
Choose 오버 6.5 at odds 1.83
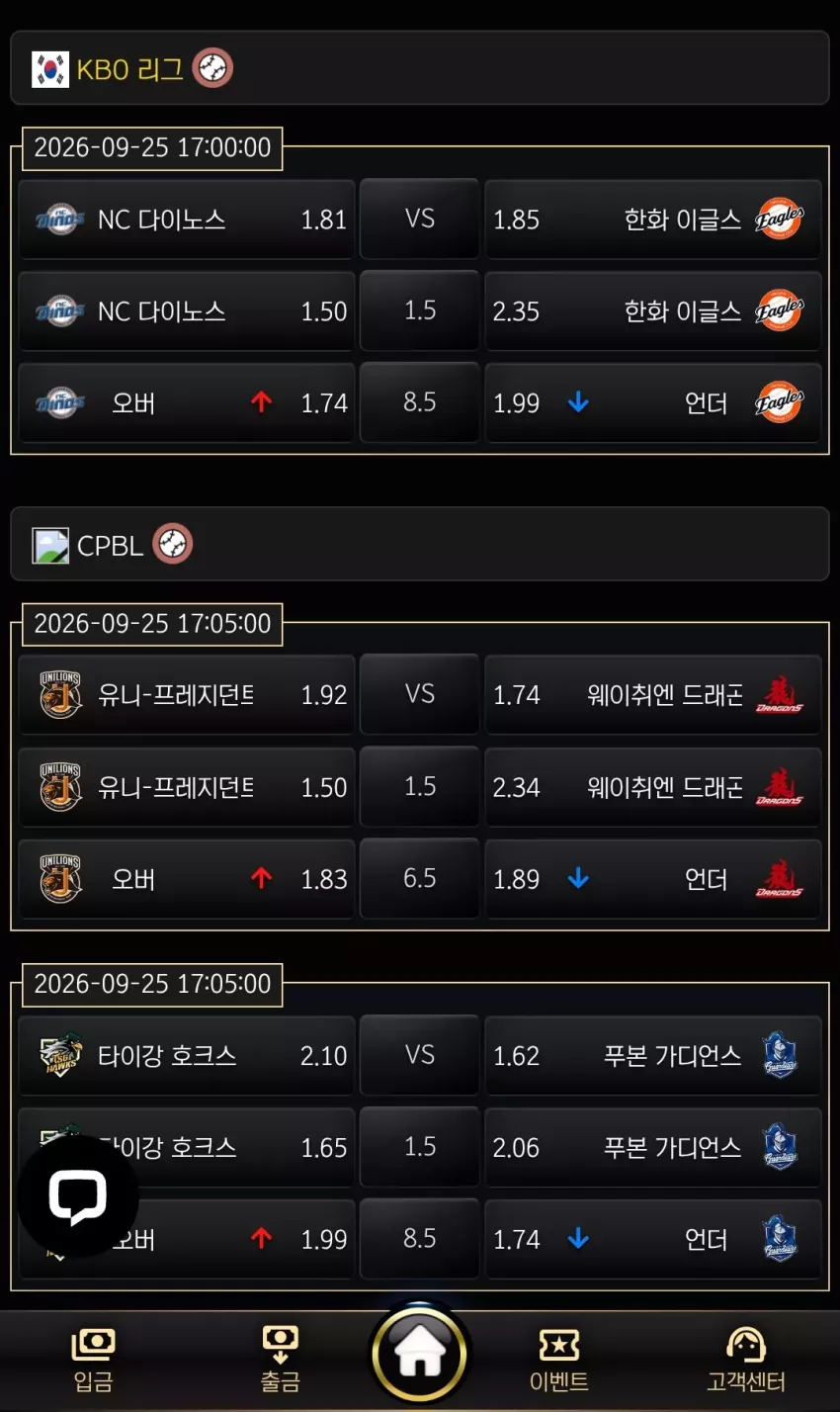pos(187,879)
